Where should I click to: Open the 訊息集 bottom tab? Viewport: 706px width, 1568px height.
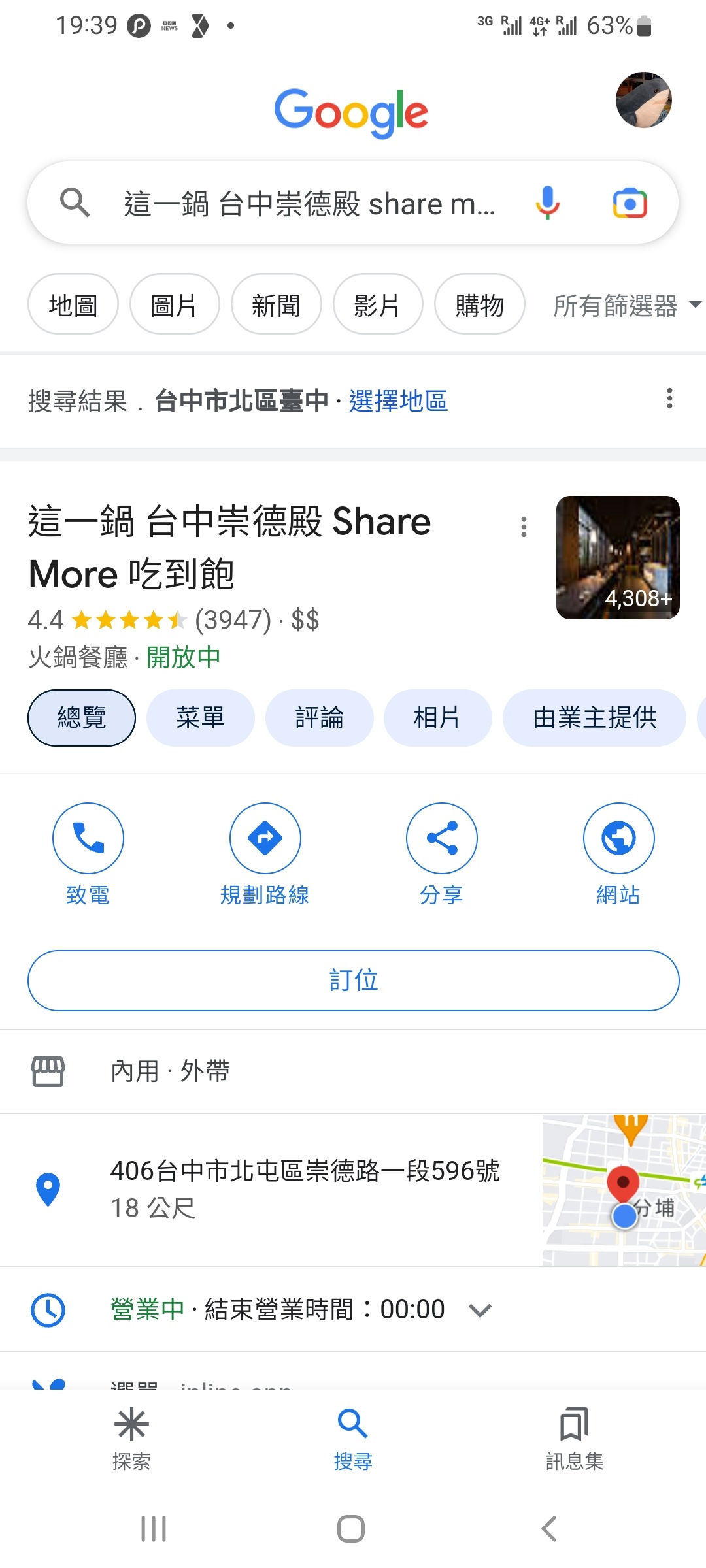575,1440
